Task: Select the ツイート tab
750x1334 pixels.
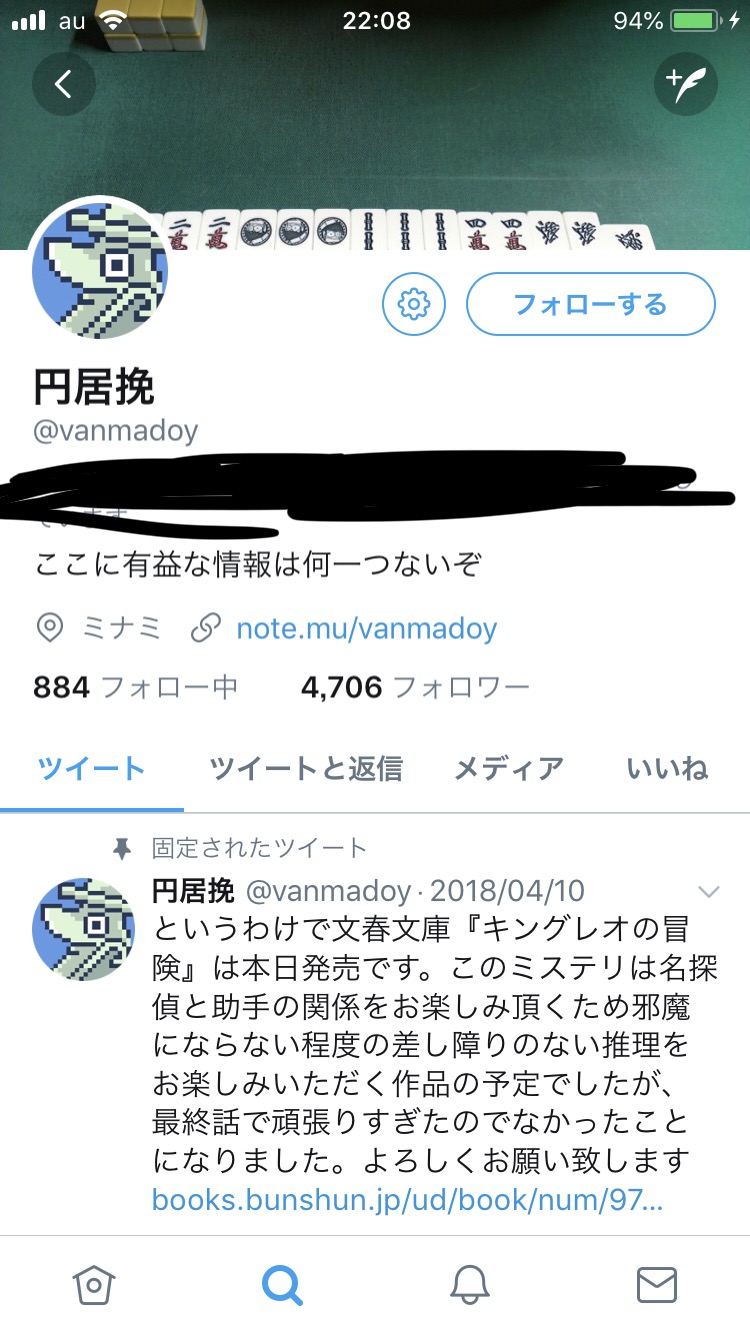Action: 91,768
